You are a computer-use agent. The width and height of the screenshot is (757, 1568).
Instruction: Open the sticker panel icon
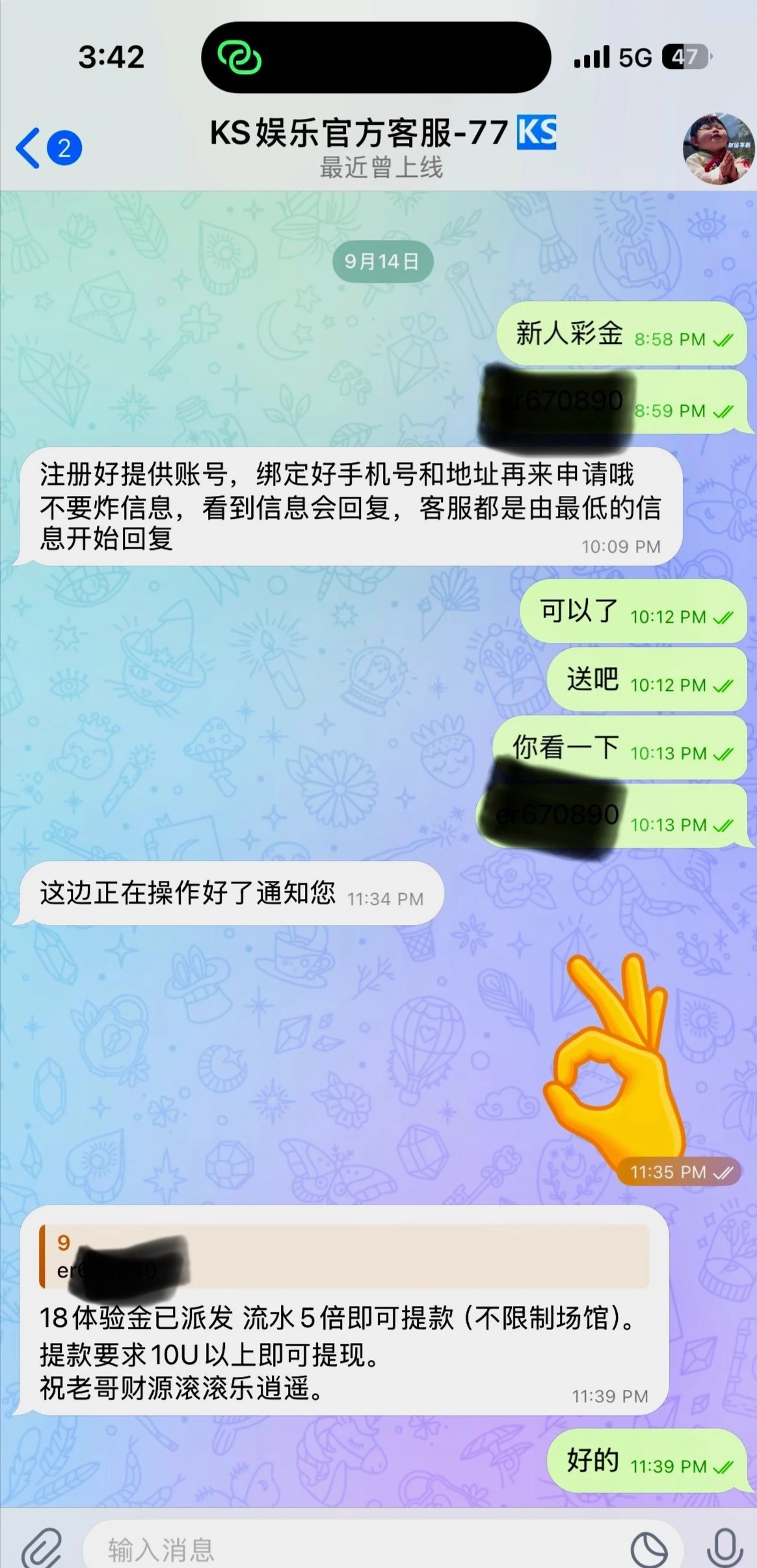point(648,1549)
